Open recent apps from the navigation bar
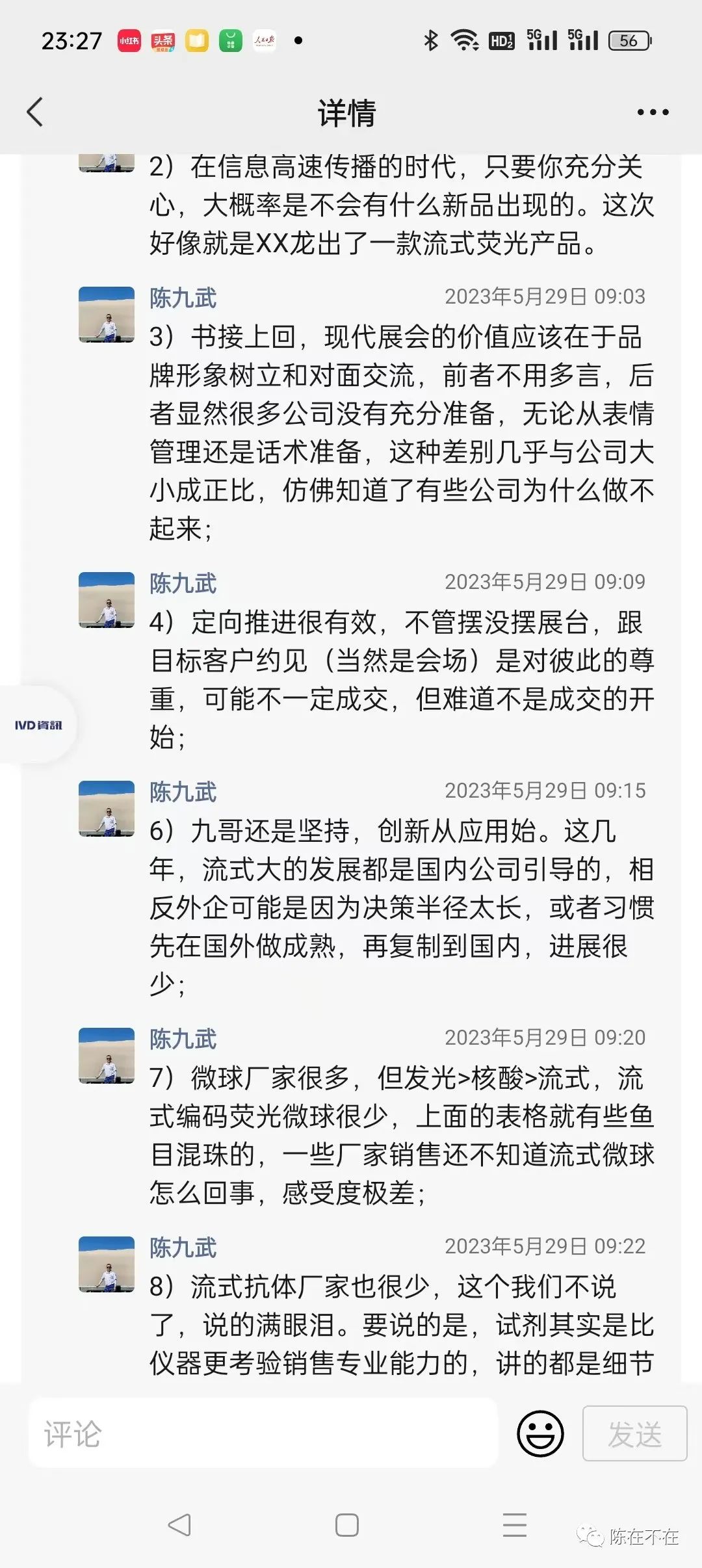702x1568 pixels. 514,1524
